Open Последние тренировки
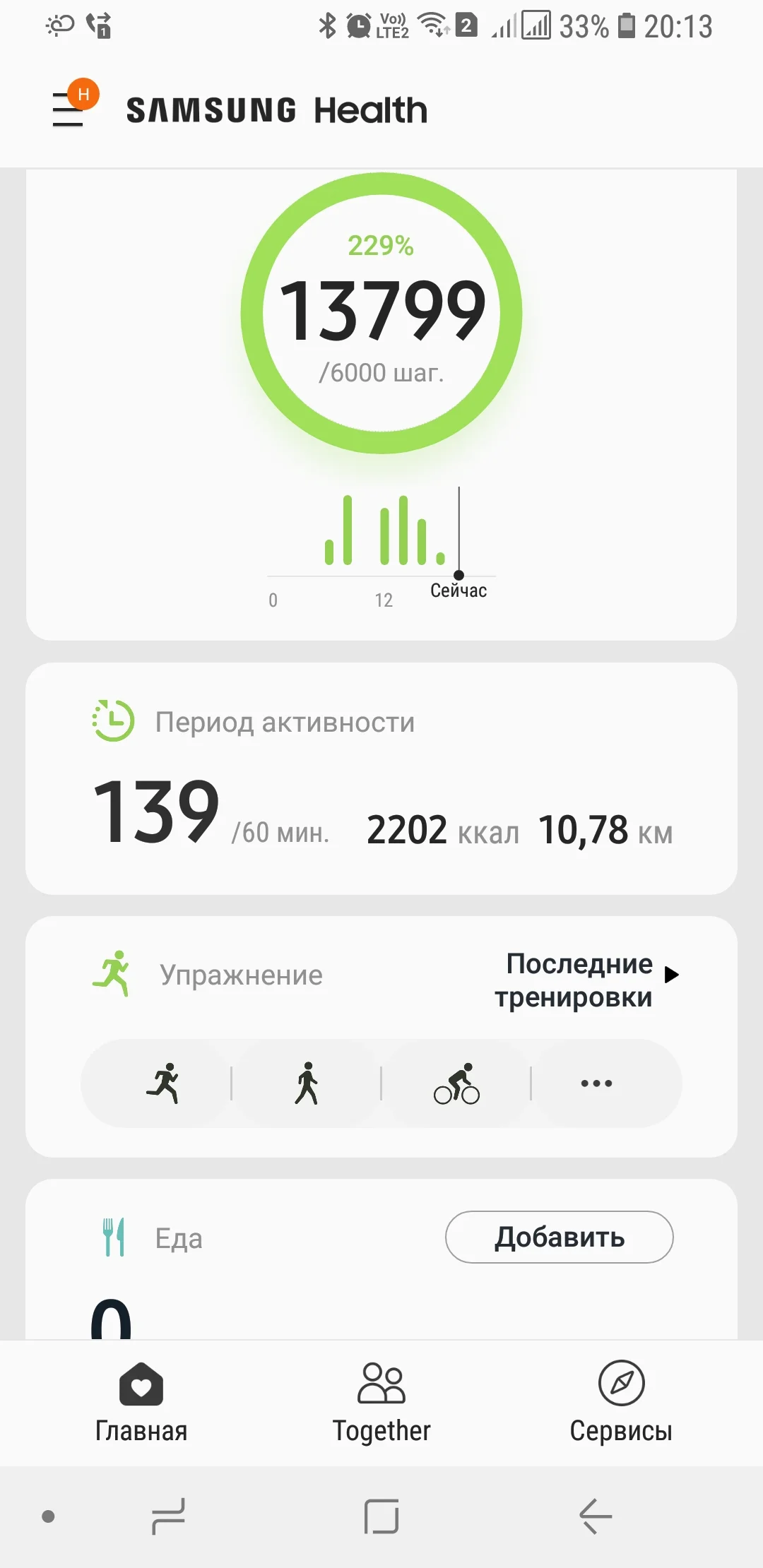Viewport: 763px width, 1568px height. pyautogui.click(x=586, y=980)
